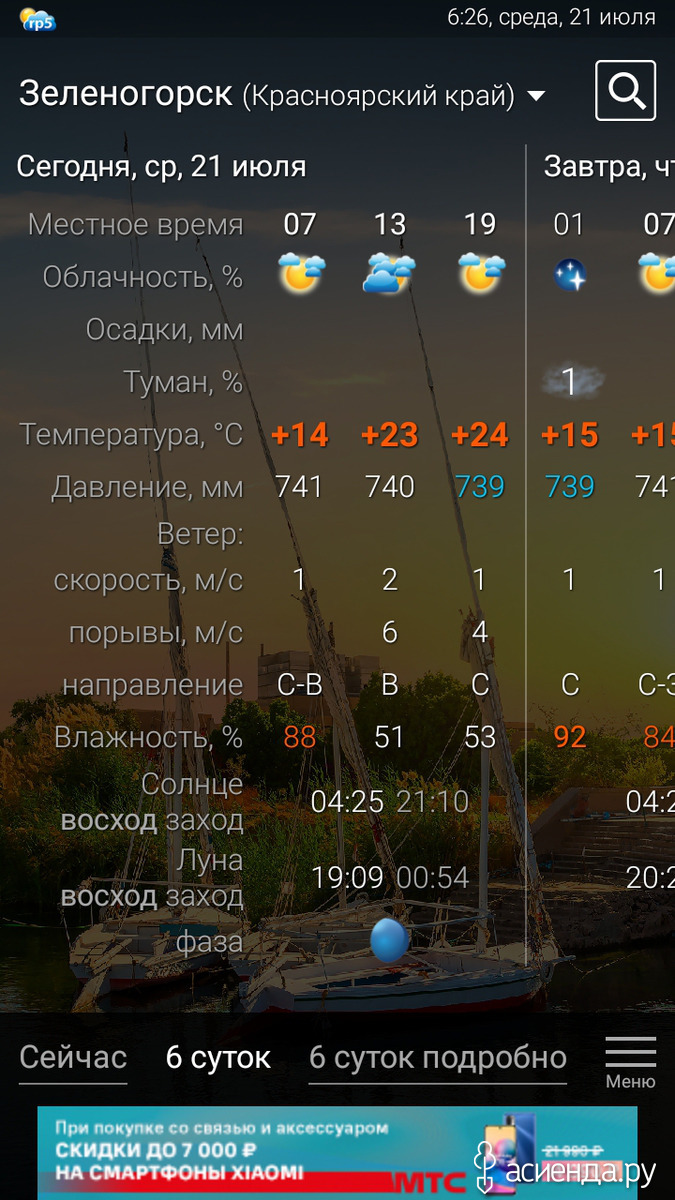Expand the Зеленогорск location dropdown
Screen dimensions: 675x1200
click(283, 94)
